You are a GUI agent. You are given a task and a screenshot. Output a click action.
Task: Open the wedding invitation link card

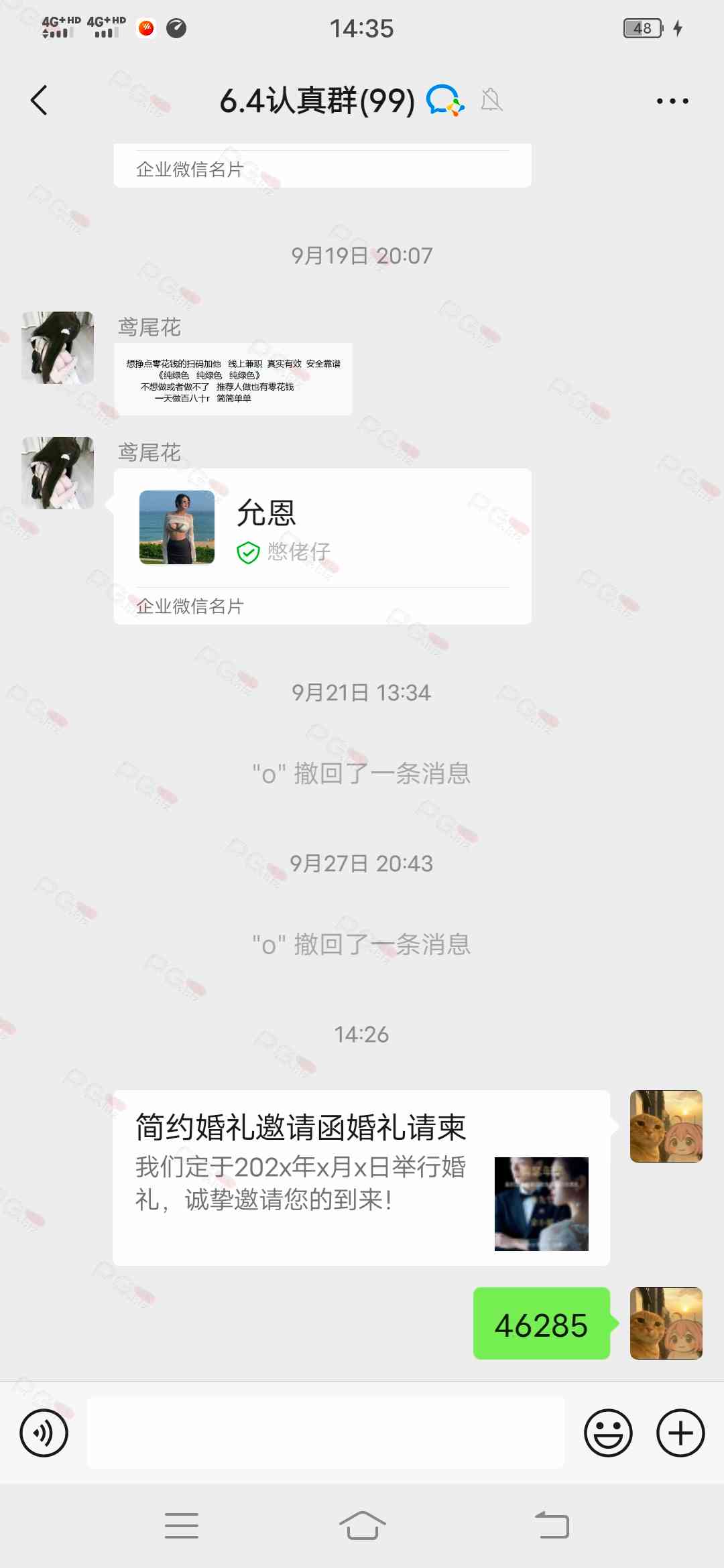point(361,1177)
